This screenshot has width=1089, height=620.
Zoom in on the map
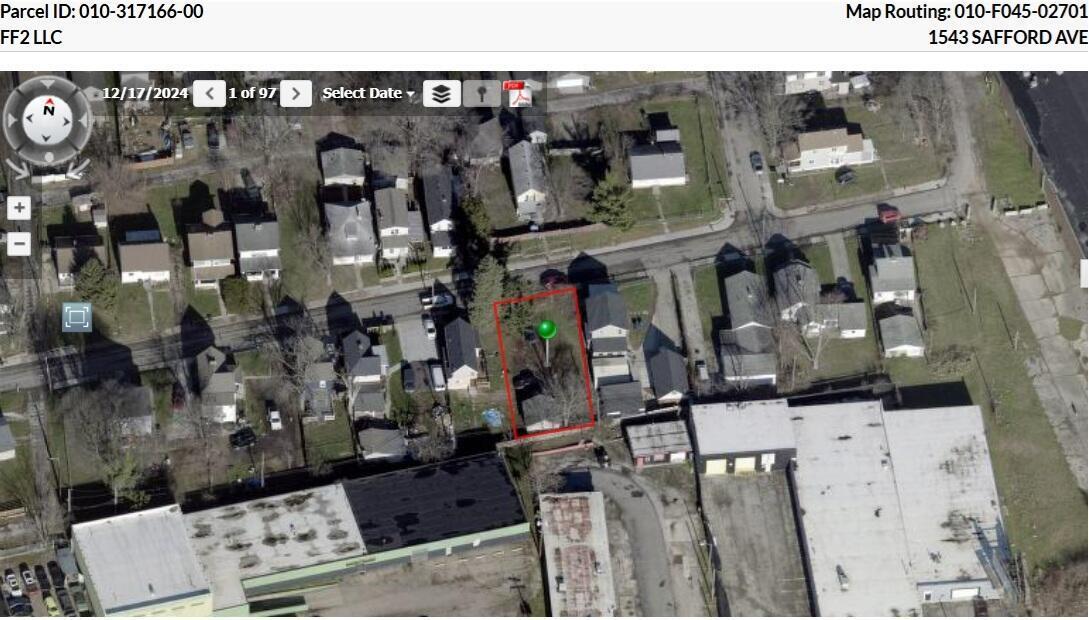click(19, 209)
